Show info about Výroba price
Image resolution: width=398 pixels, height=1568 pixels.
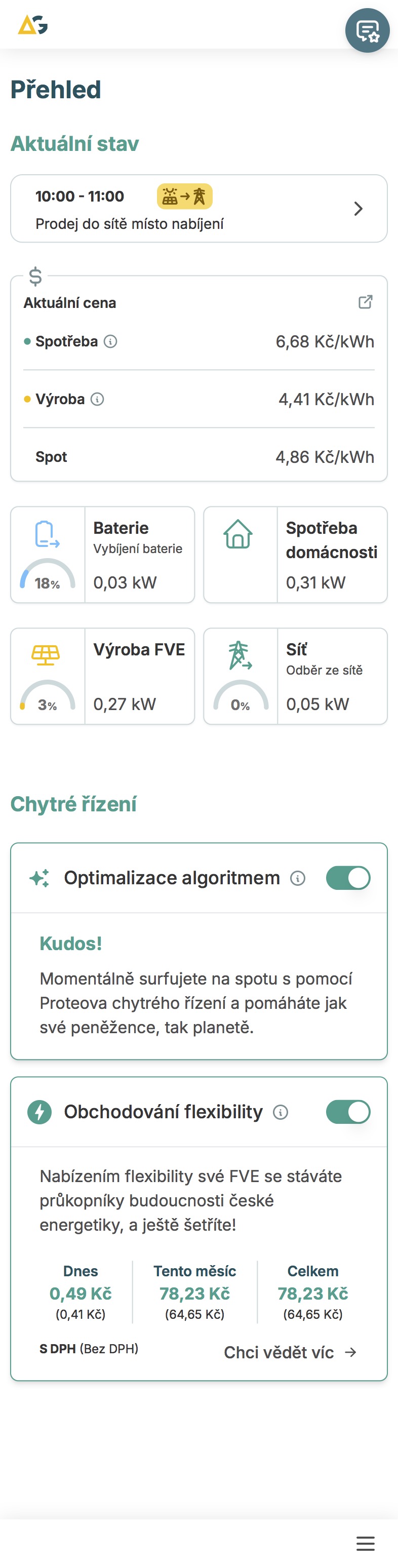pos(97,399)
